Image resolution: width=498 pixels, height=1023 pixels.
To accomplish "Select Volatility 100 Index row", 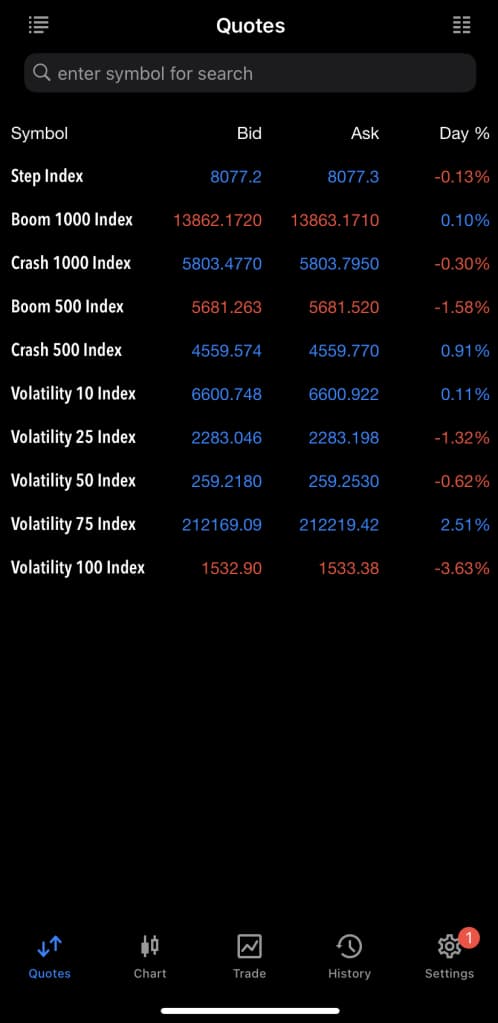I will click(x=249, y=568).
